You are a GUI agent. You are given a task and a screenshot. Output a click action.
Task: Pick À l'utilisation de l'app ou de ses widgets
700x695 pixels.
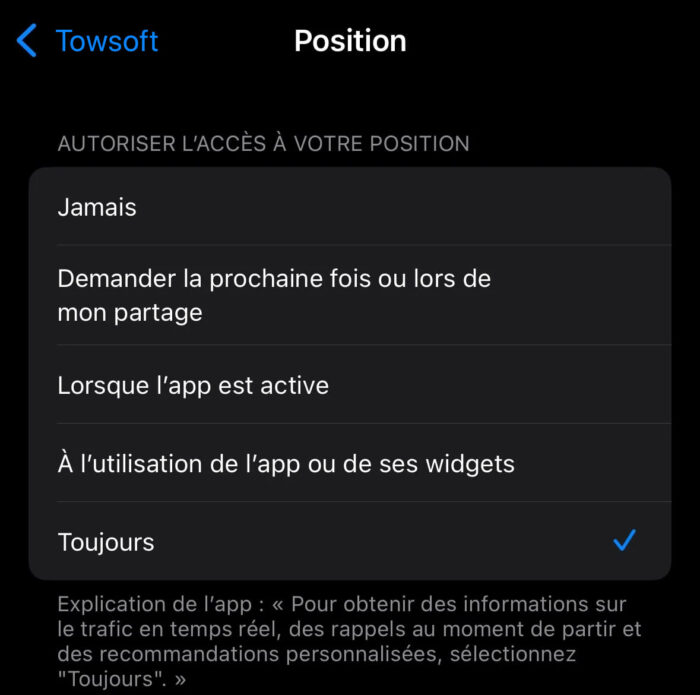[350, 464]
